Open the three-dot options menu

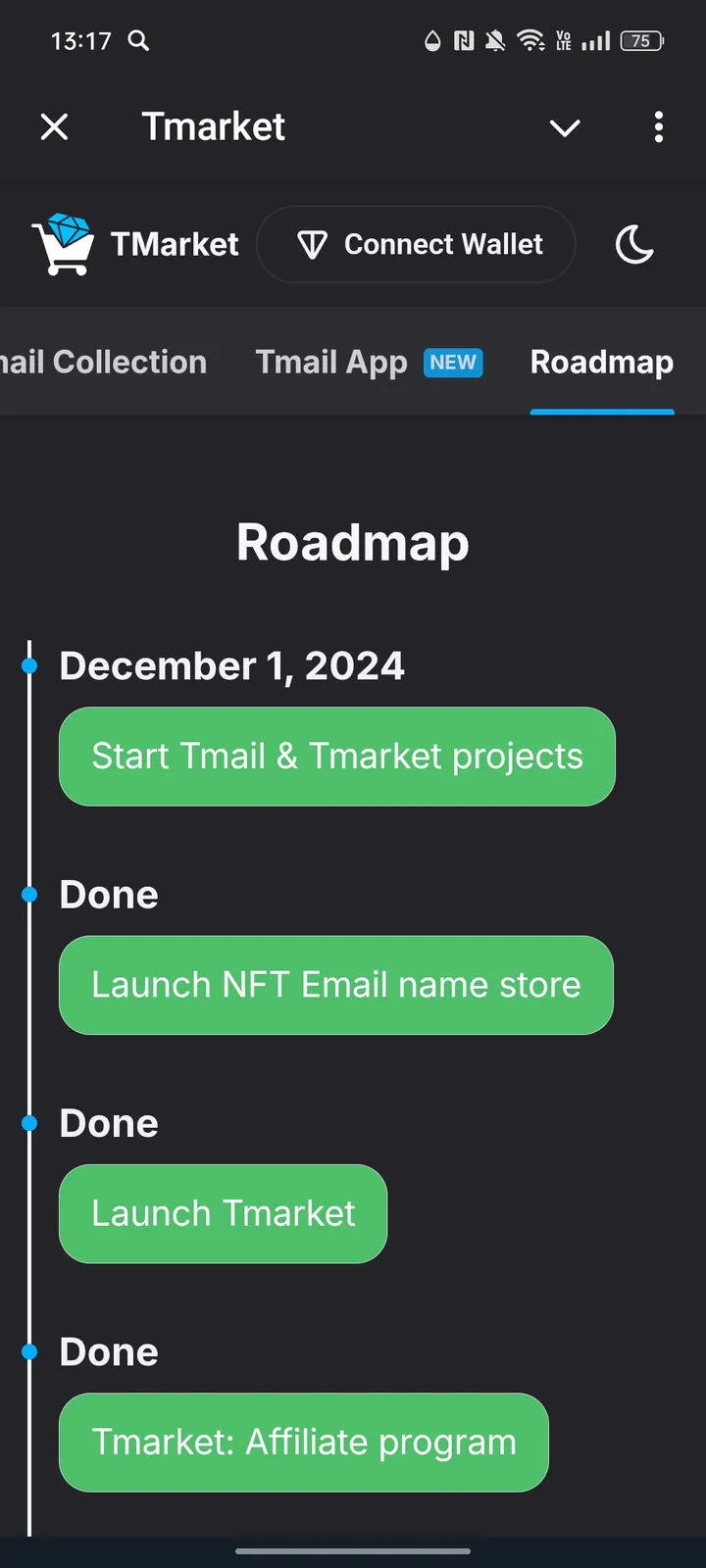658,127
